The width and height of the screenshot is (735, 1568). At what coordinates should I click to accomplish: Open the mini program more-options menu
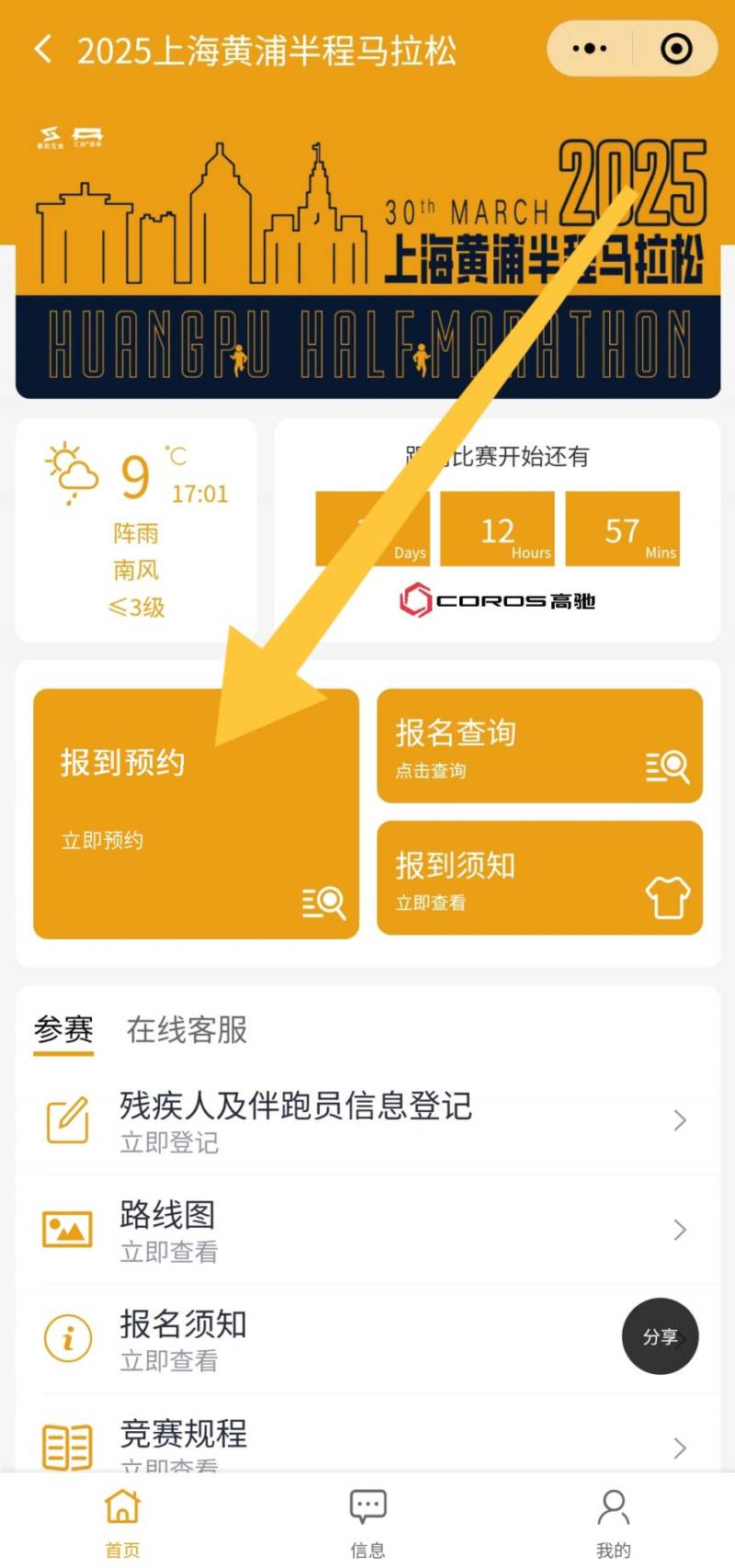589,49
